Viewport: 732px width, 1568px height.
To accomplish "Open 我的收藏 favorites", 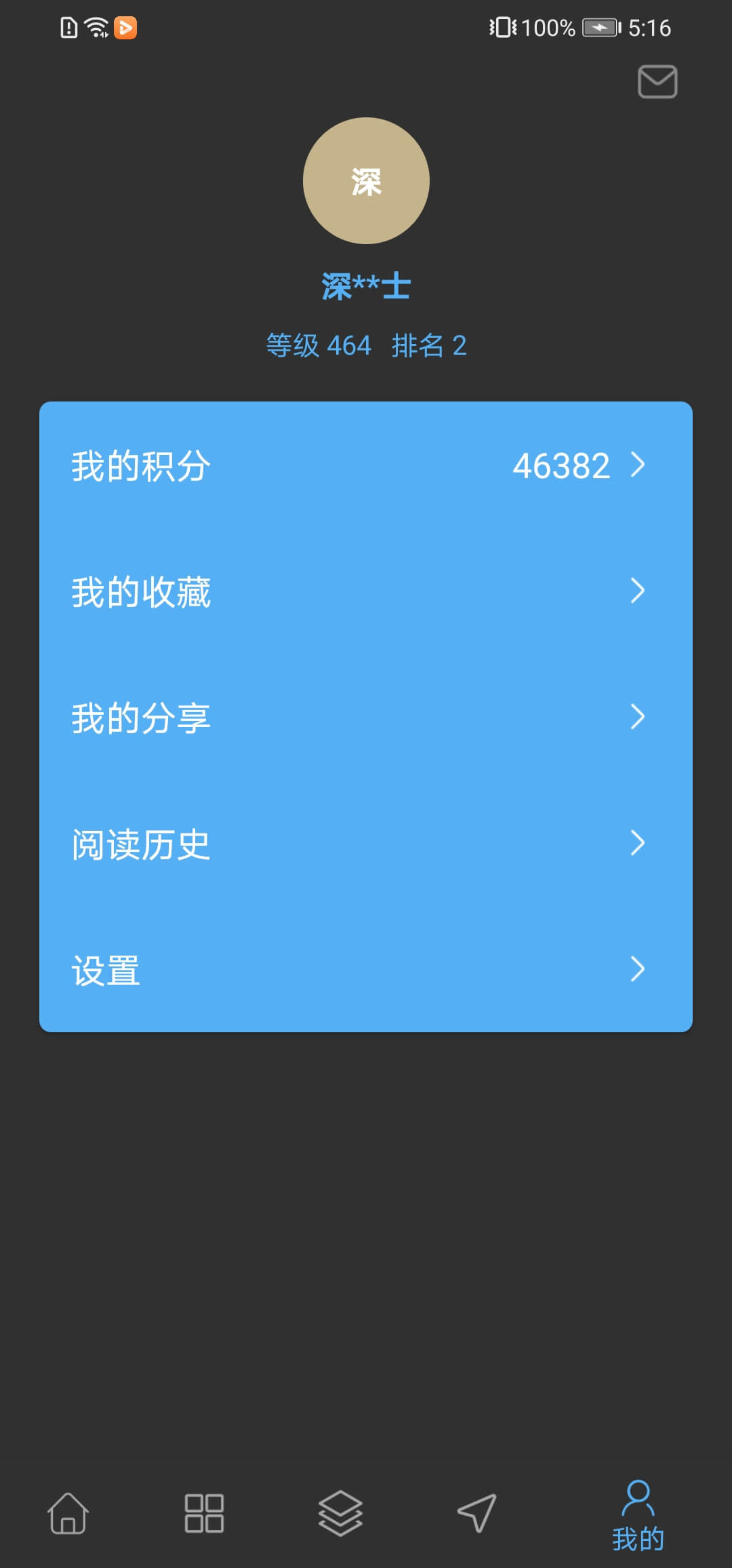I will 366,591.
